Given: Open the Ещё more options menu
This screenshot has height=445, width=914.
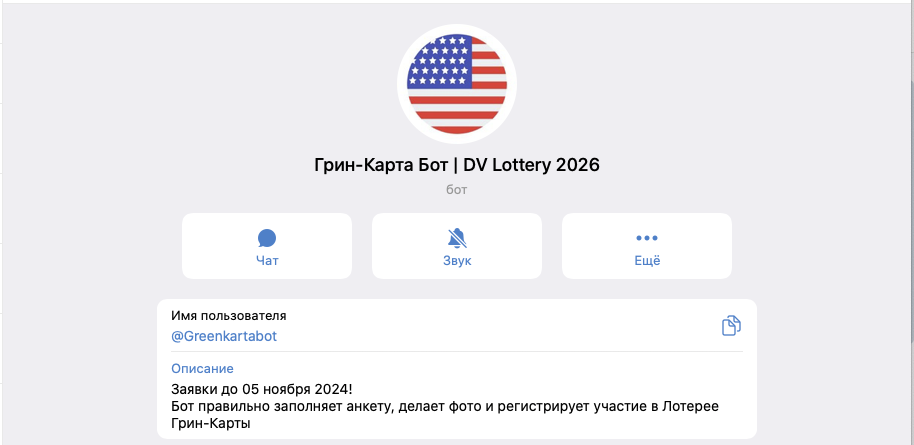Looking at the screenshot, I should pyautogui.click(x=646, y=246).
